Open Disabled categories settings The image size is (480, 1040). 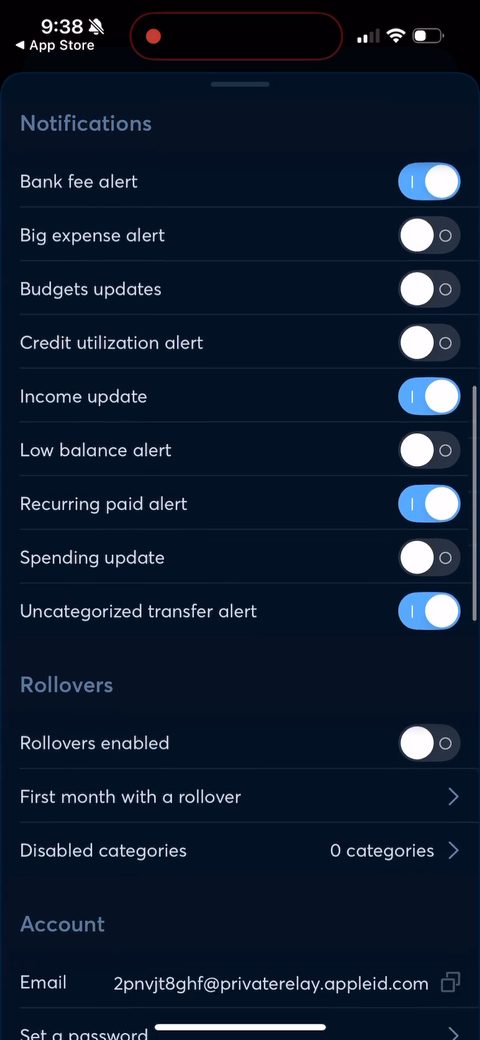pos(240,850)
